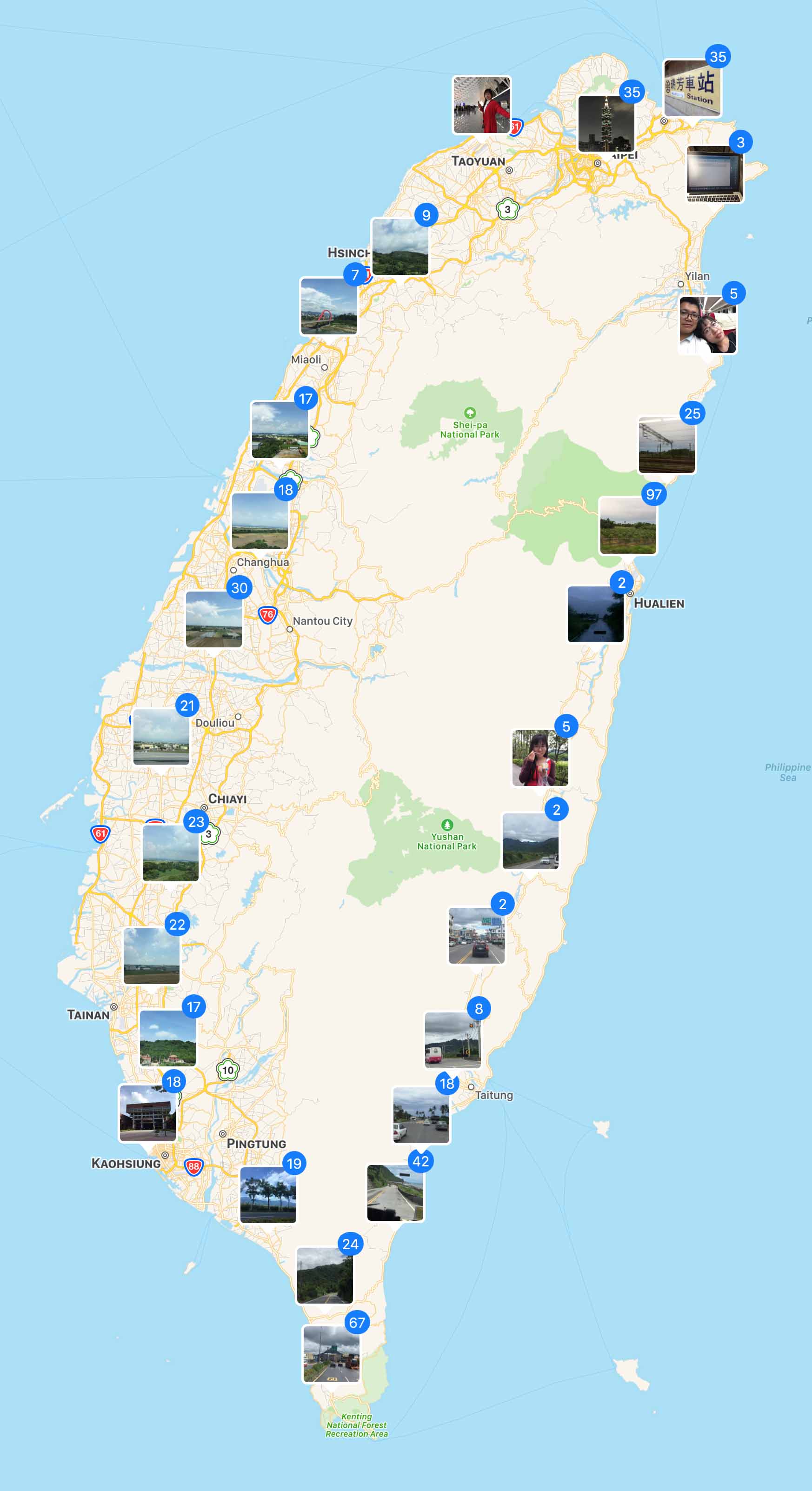The height and width of the screenshot is (1491, 812).
Task: Open the 42-photo coastal road cluster
Action: [395, 1192]
